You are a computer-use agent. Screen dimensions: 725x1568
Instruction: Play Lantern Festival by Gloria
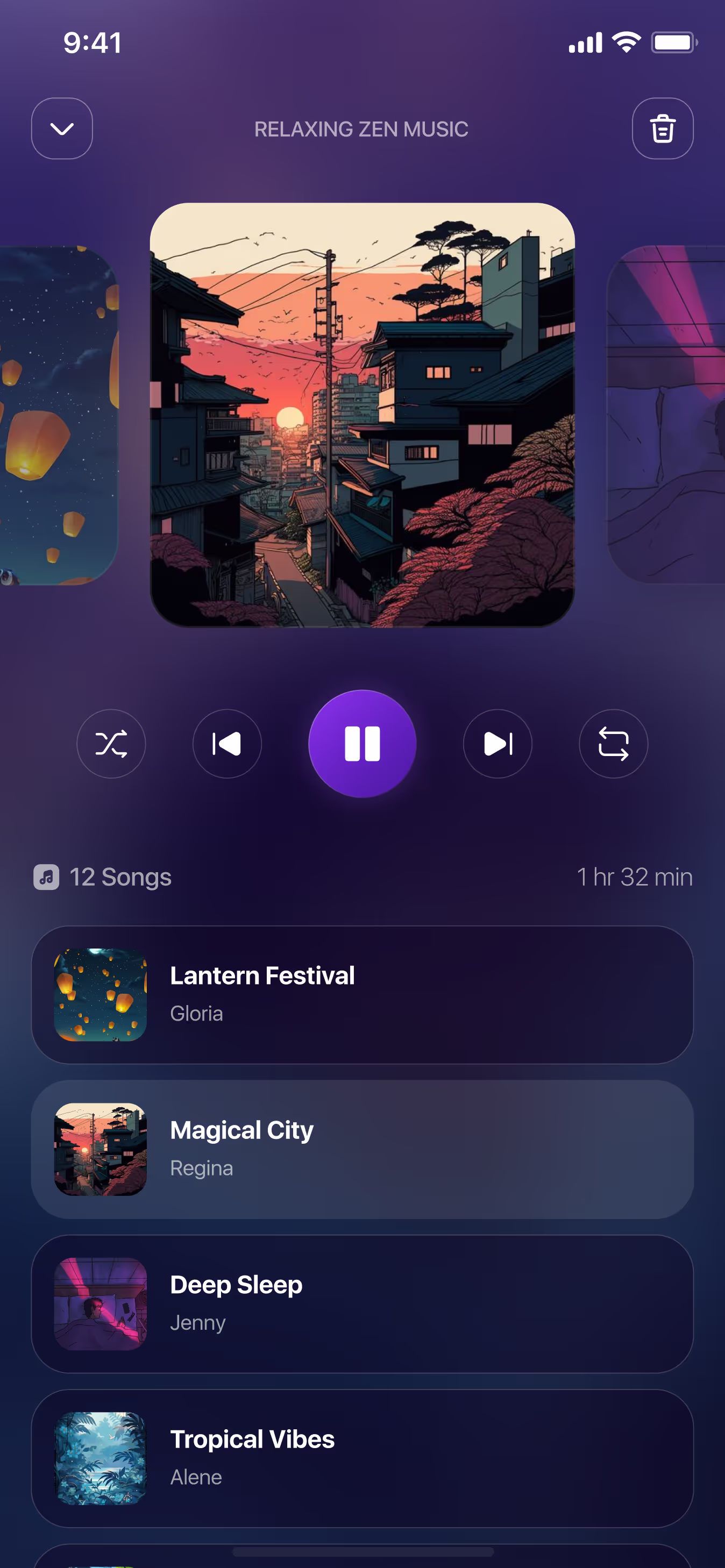(362, 995)
